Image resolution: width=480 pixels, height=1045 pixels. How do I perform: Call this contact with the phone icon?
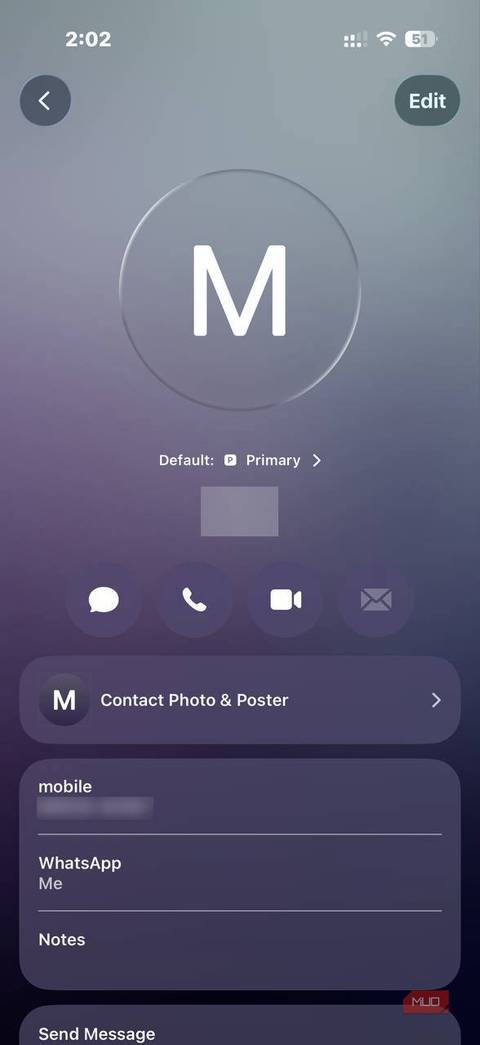click(194, 600)
